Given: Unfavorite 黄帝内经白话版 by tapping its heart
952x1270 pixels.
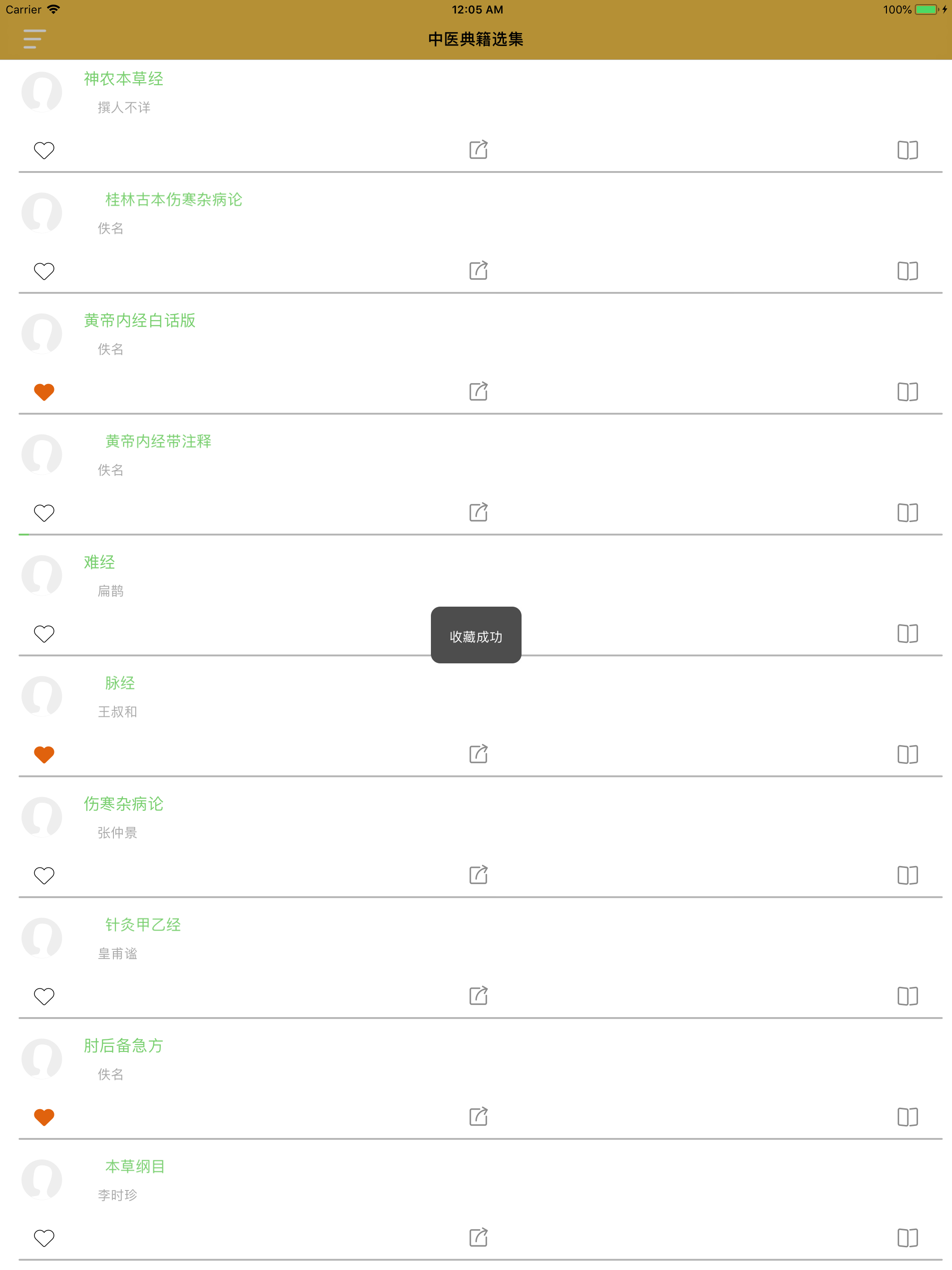Looking at the screenshot, I should 44,391.
